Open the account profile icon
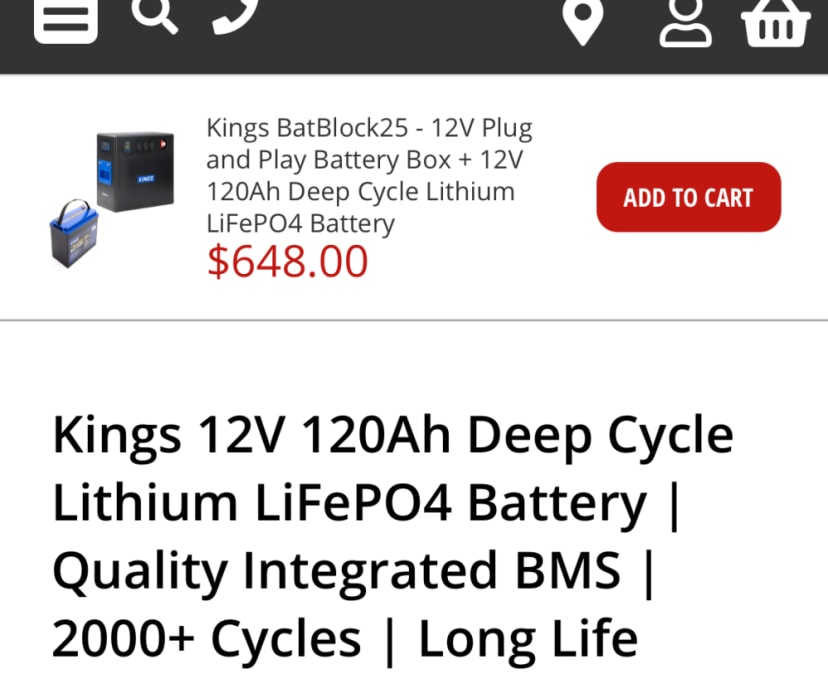The image size is (828, 684). click(x=686, y=20)
